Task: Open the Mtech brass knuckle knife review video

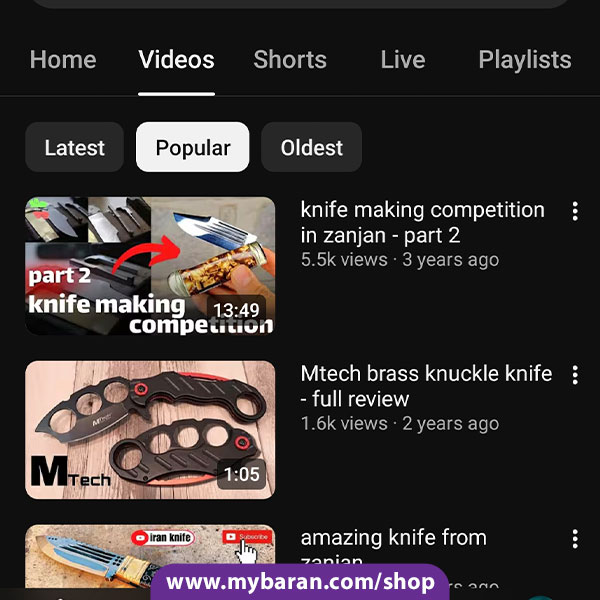Action: (x=150, y=429)
